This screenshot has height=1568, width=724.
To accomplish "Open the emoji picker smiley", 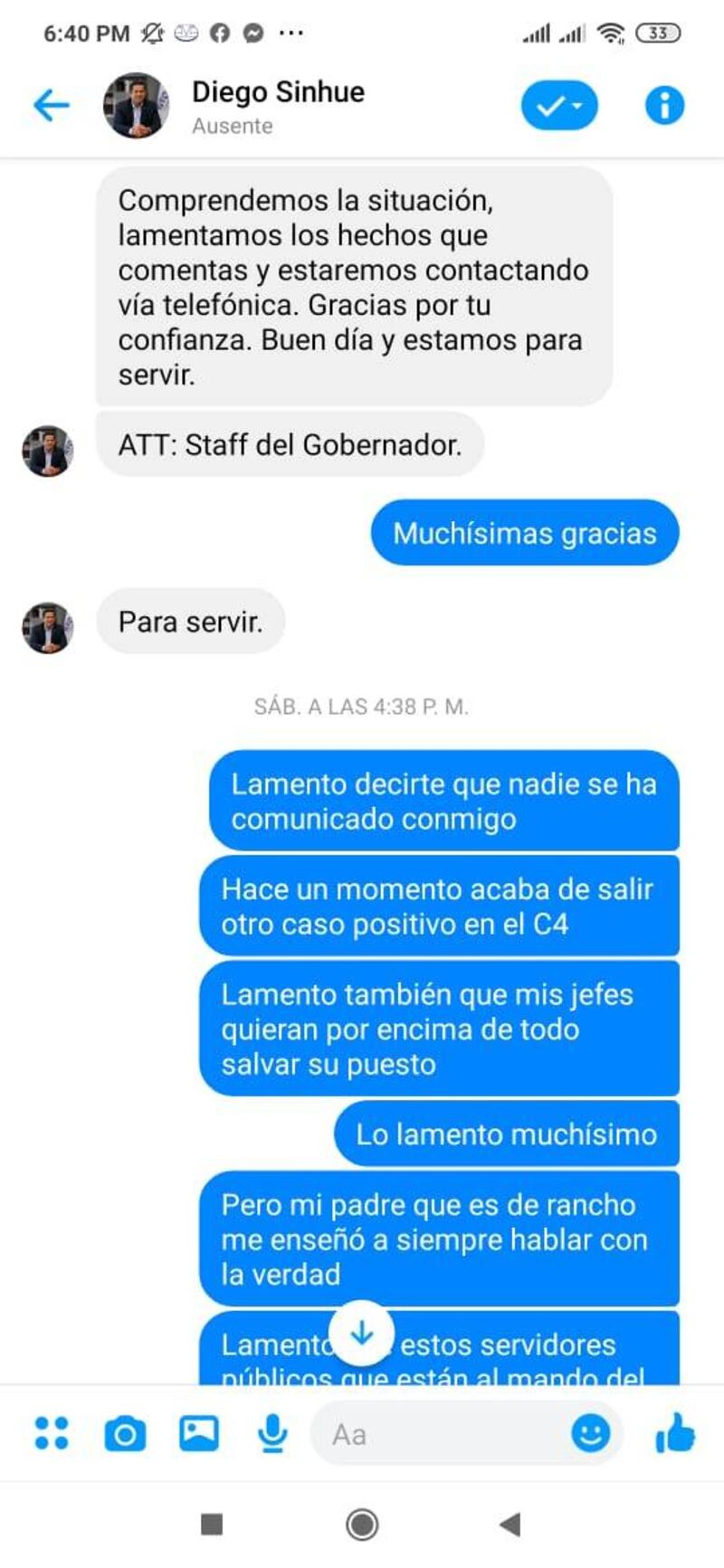I will pyautogui.click(x=590, y=1433).
